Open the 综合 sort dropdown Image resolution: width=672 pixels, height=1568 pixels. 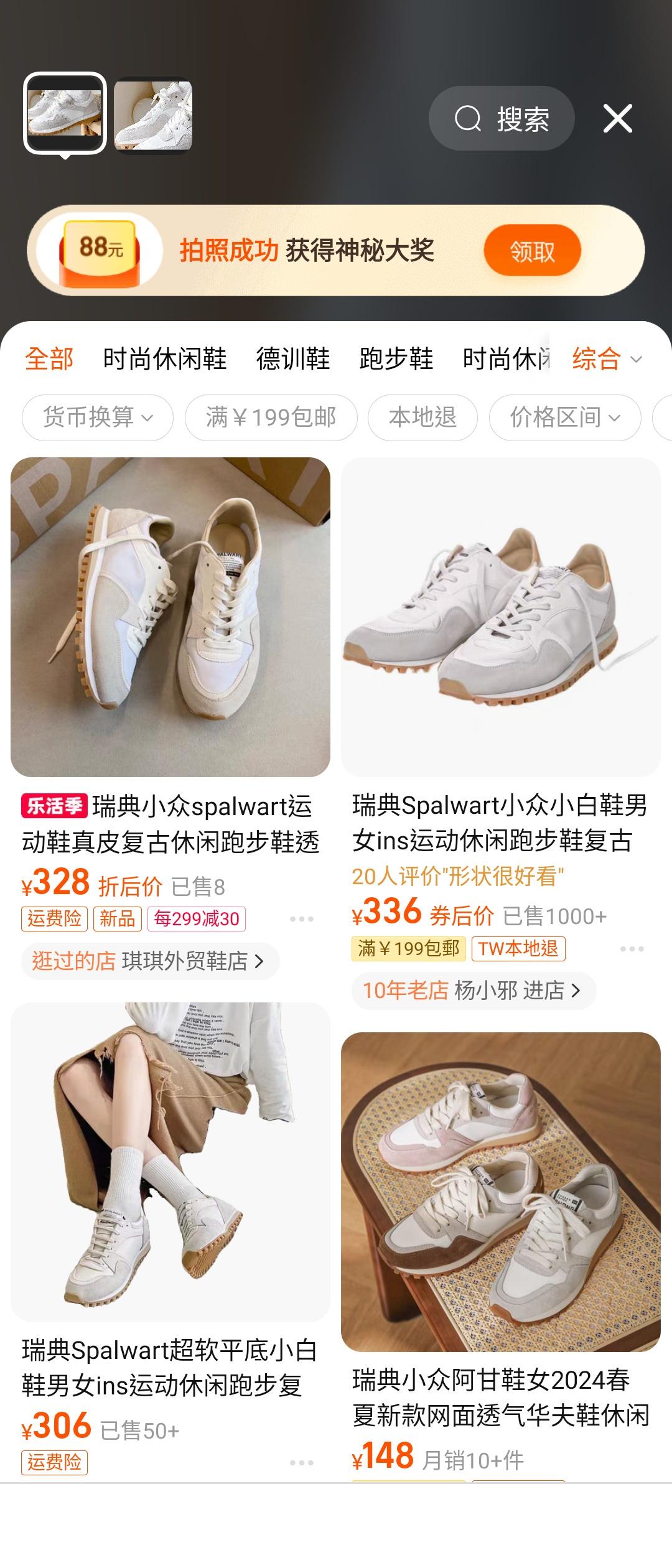point(607,359)
